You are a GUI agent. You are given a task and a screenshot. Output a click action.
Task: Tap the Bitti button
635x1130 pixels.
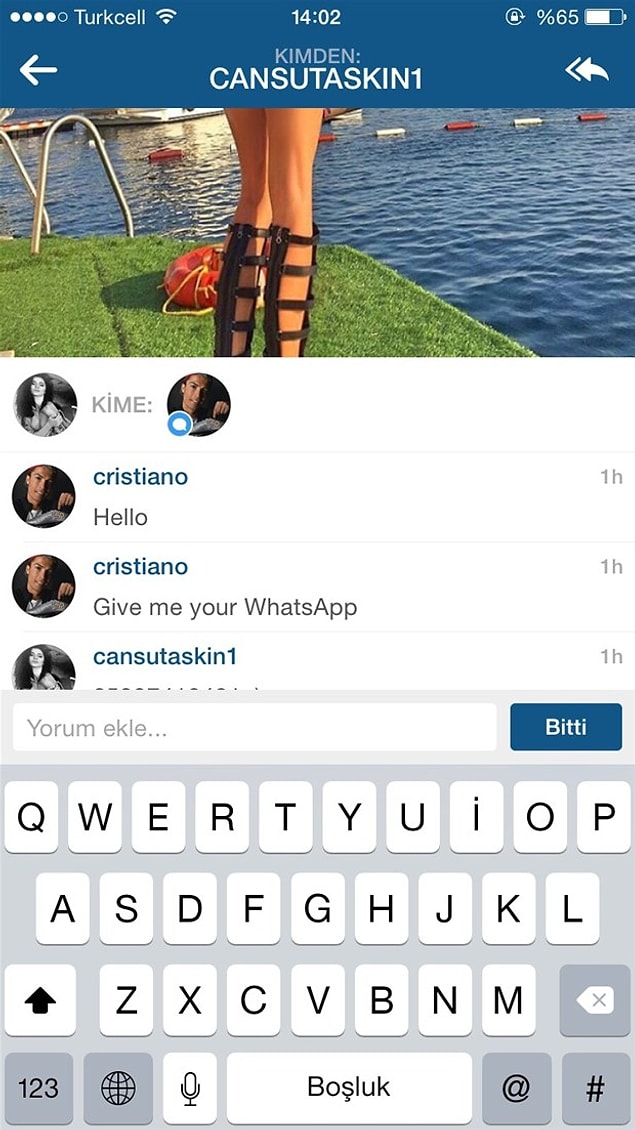pyautogui.click(x=566, y=727)
